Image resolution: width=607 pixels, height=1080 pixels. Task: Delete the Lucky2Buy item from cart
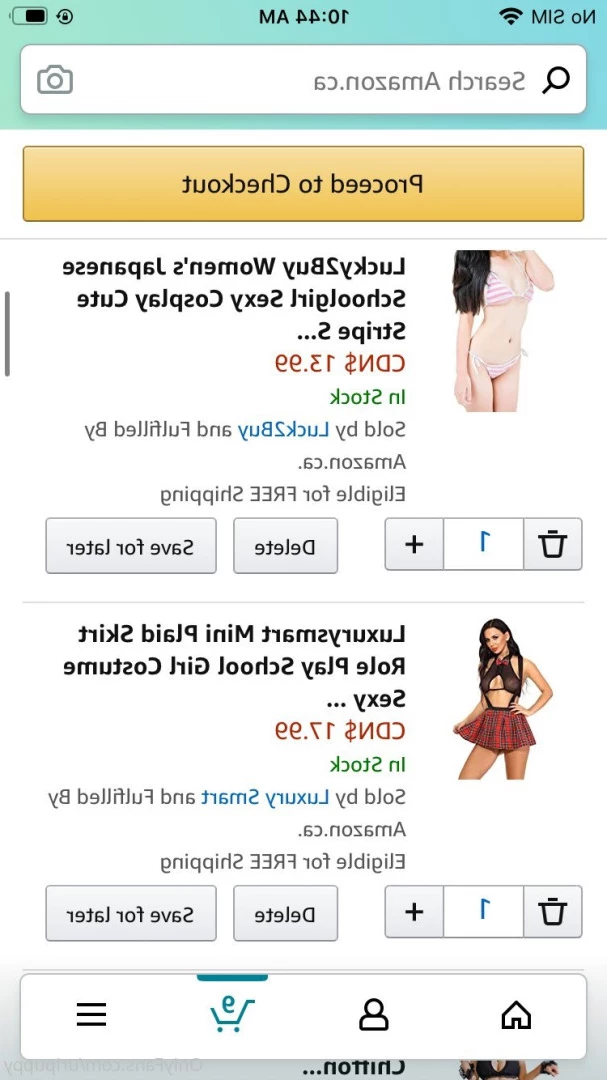285,546
